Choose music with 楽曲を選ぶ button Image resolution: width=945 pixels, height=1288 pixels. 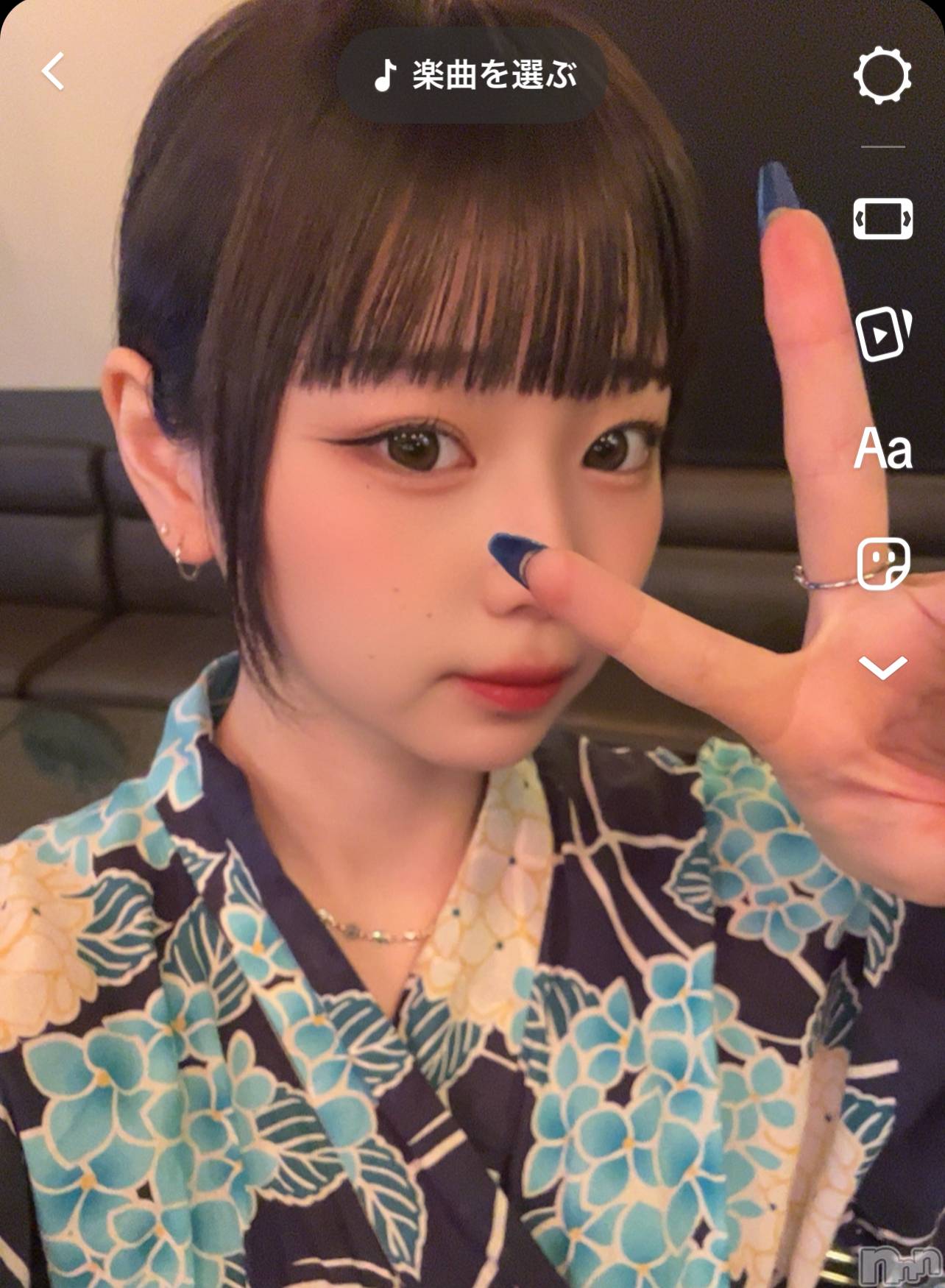click(473, 75)
